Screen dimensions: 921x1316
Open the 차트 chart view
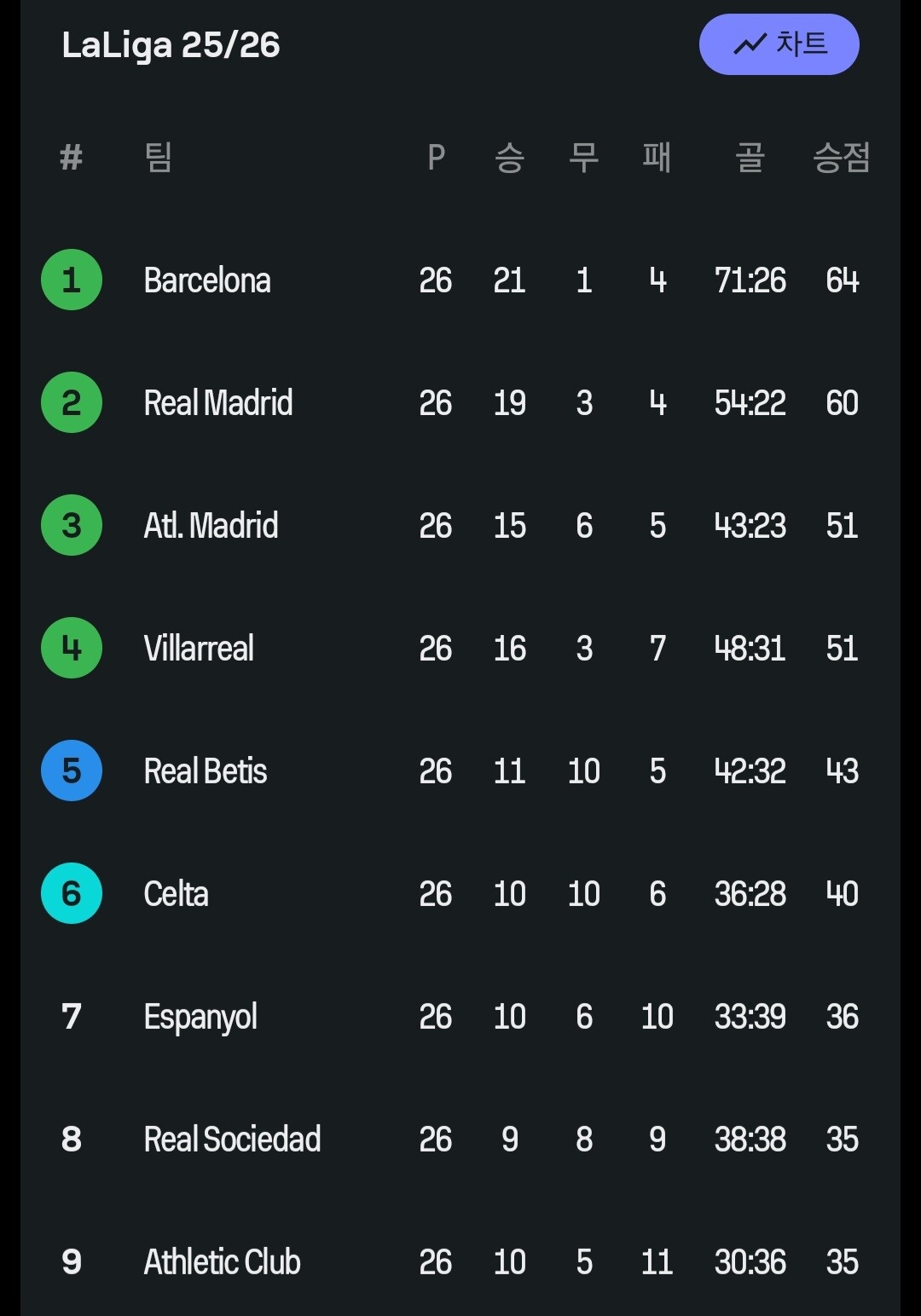pyautogui.click(x=779, y=44)
